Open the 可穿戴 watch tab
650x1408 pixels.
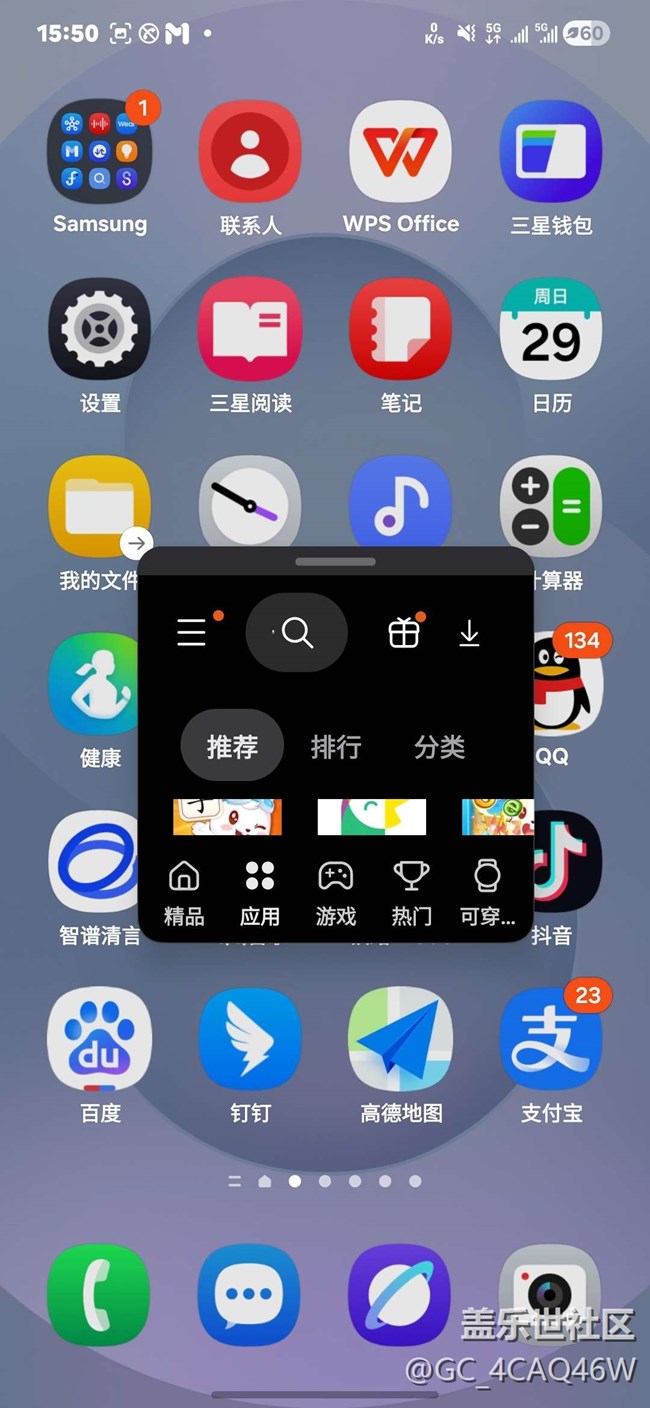(487, 893)
